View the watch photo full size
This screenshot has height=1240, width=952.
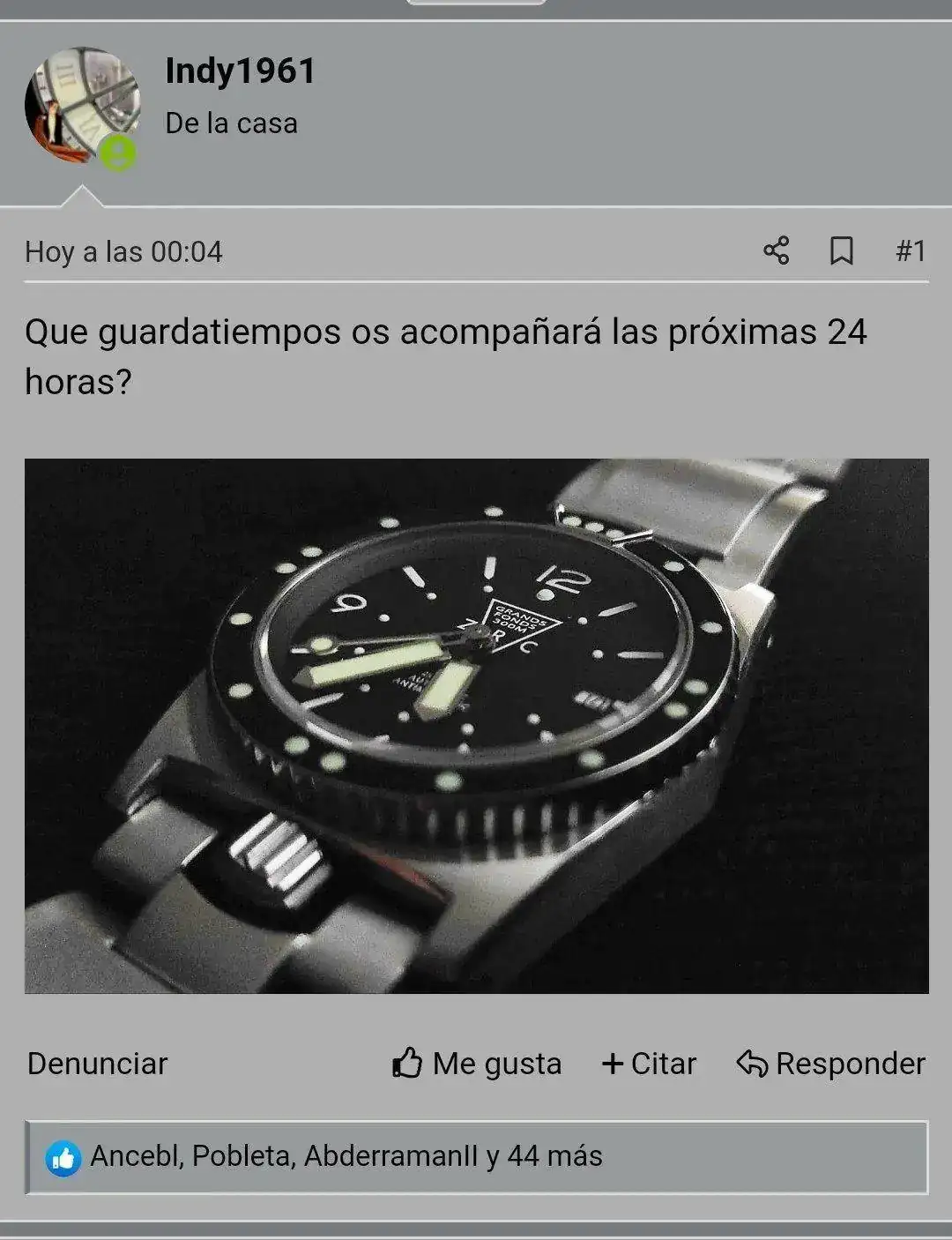coord(476,725)
